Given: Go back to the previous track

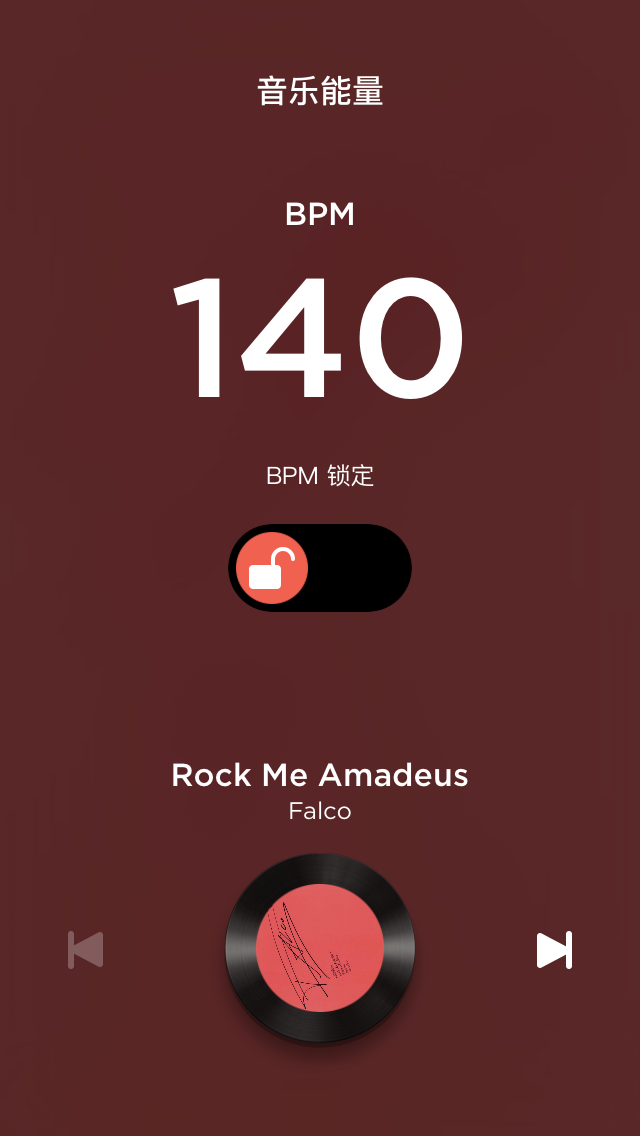Looking at the screenshot, I should coord(86,950).
